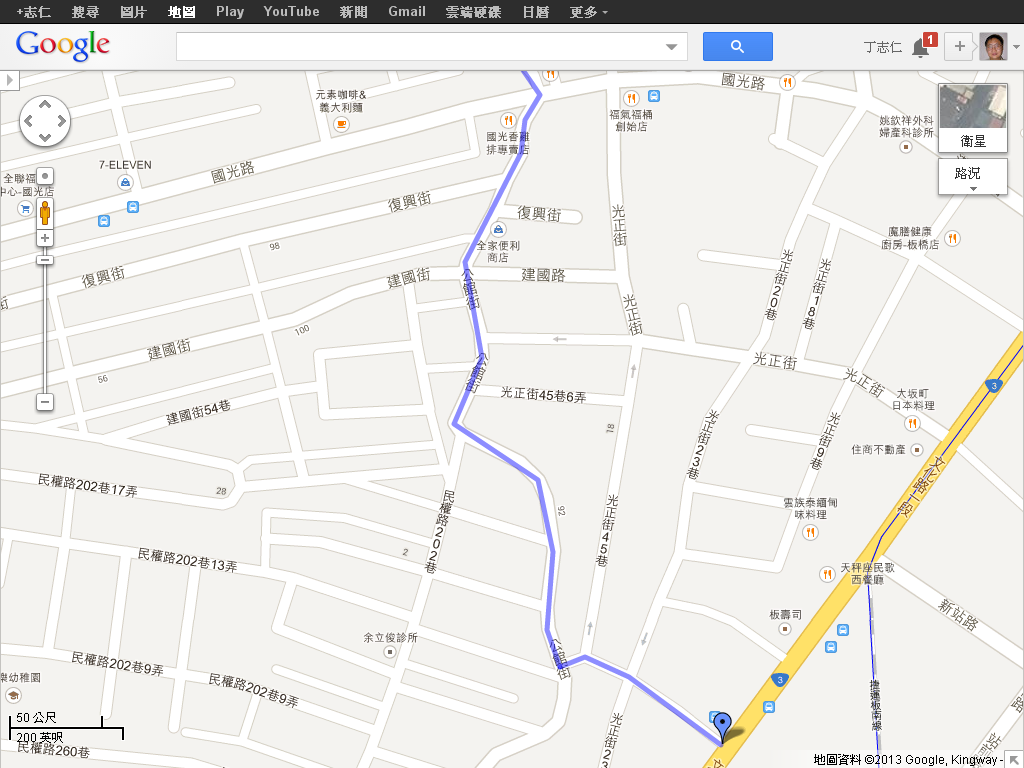
Task: Open the search box dropdown arrow
Action: [x=671, y=47]
